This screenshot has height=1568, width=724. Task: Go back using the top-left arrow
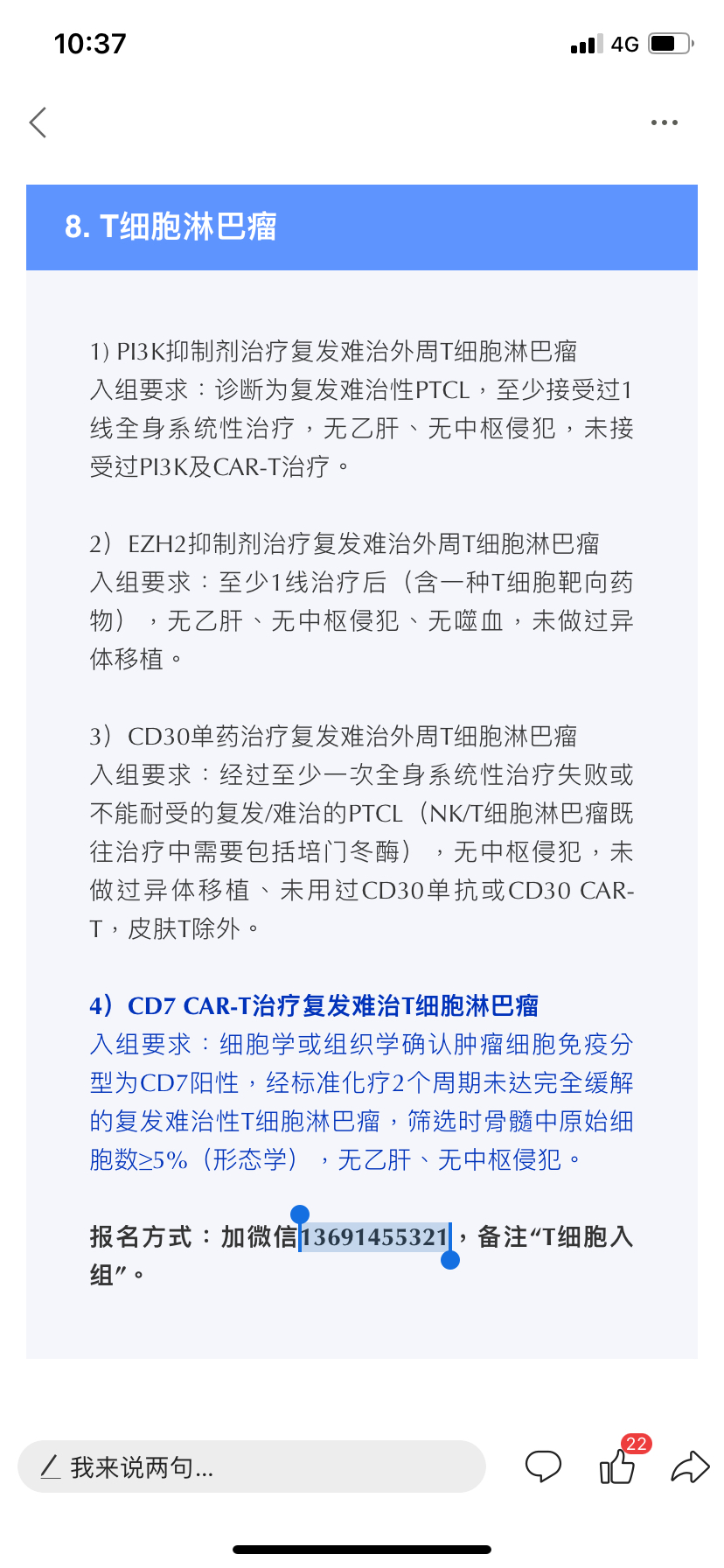(38, 122)
